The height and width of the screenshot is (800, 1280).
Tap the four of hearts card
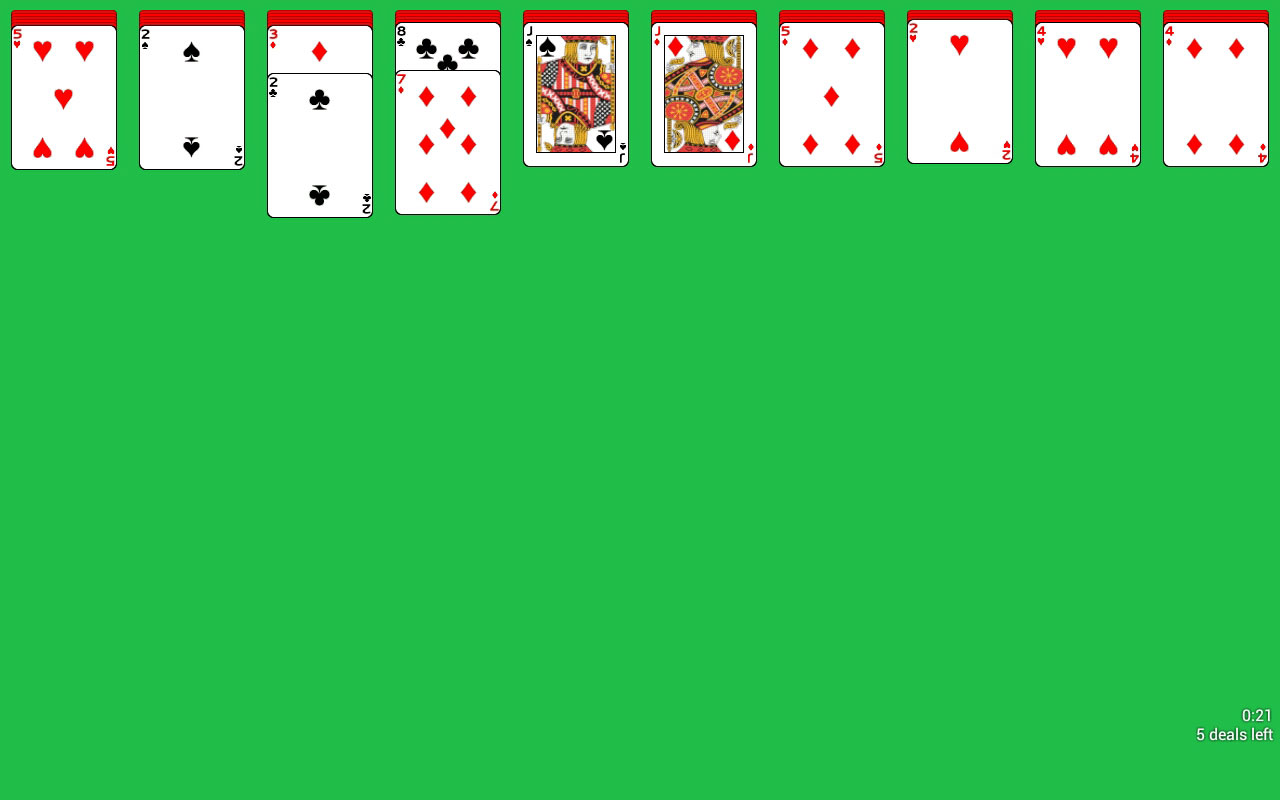point(1088,94)
